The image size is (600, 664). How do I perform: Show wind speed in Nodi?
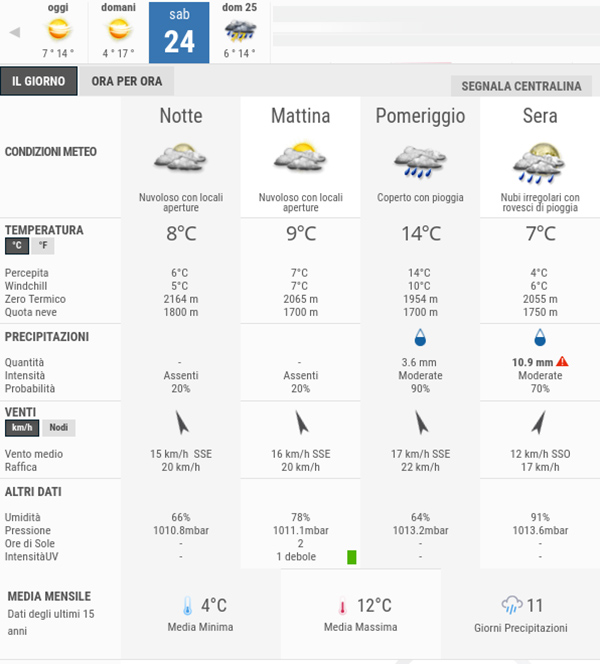[58, 428]
